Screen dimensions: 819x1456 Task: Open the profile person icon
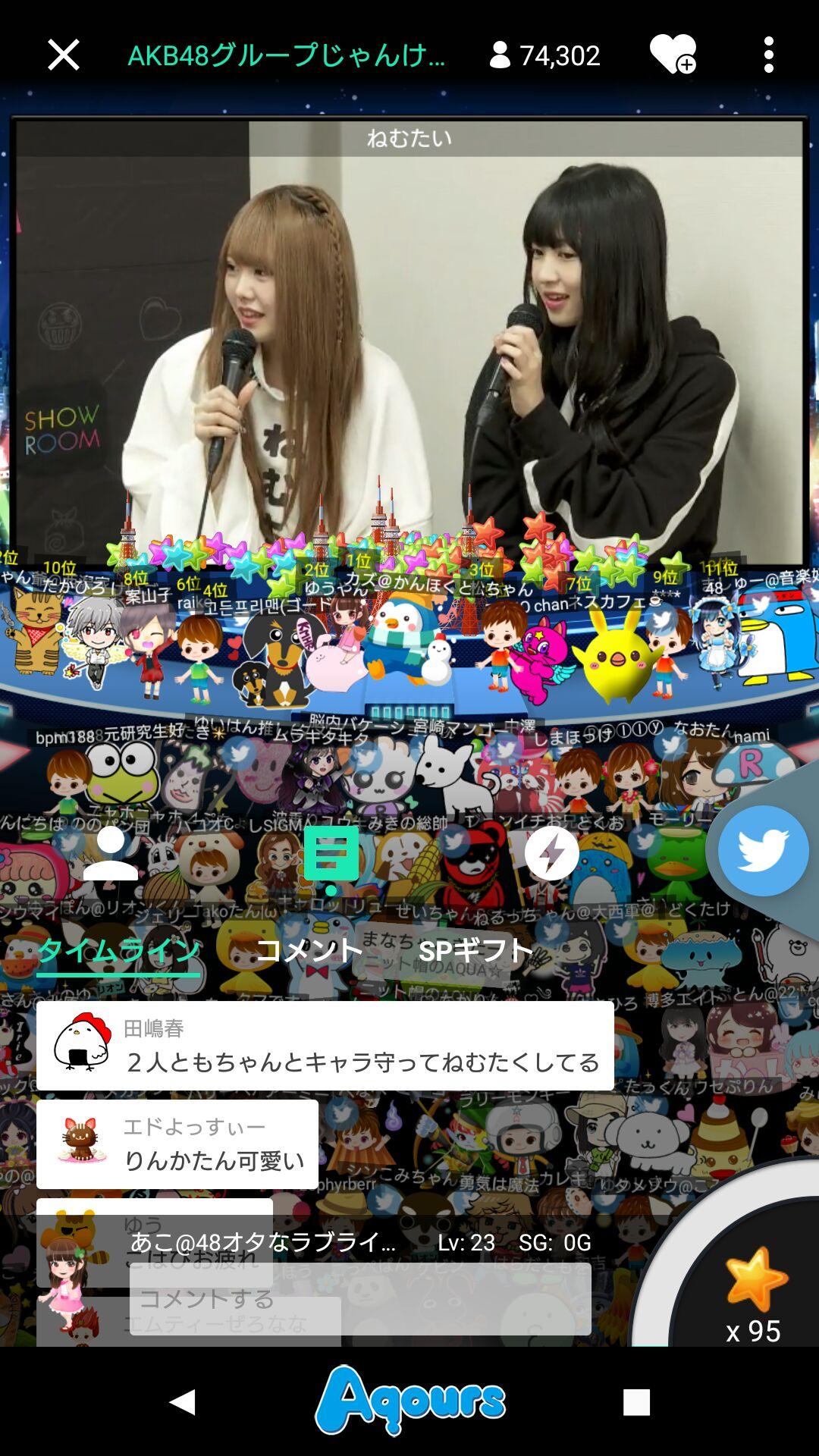111,854
